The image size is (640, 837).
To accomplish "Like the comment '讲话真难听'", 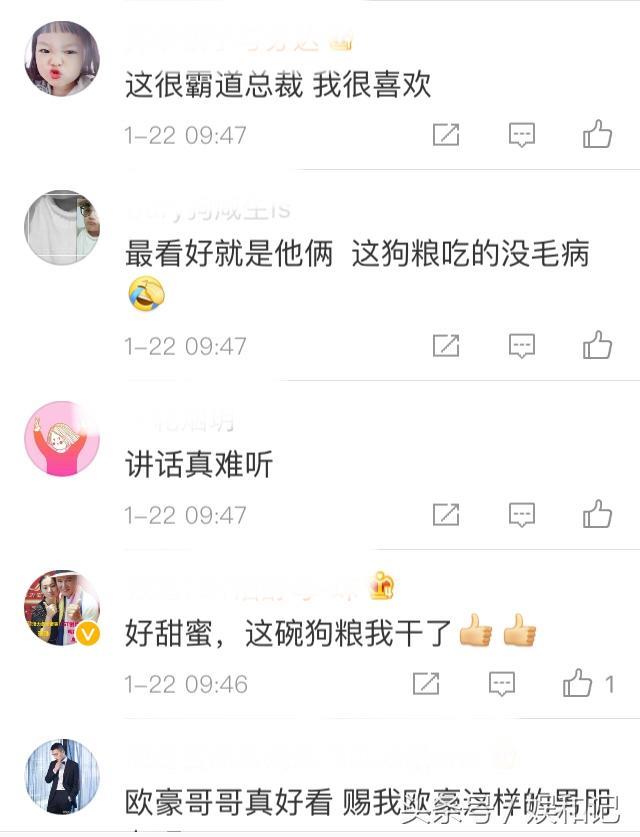I will [x=598, y=515].
